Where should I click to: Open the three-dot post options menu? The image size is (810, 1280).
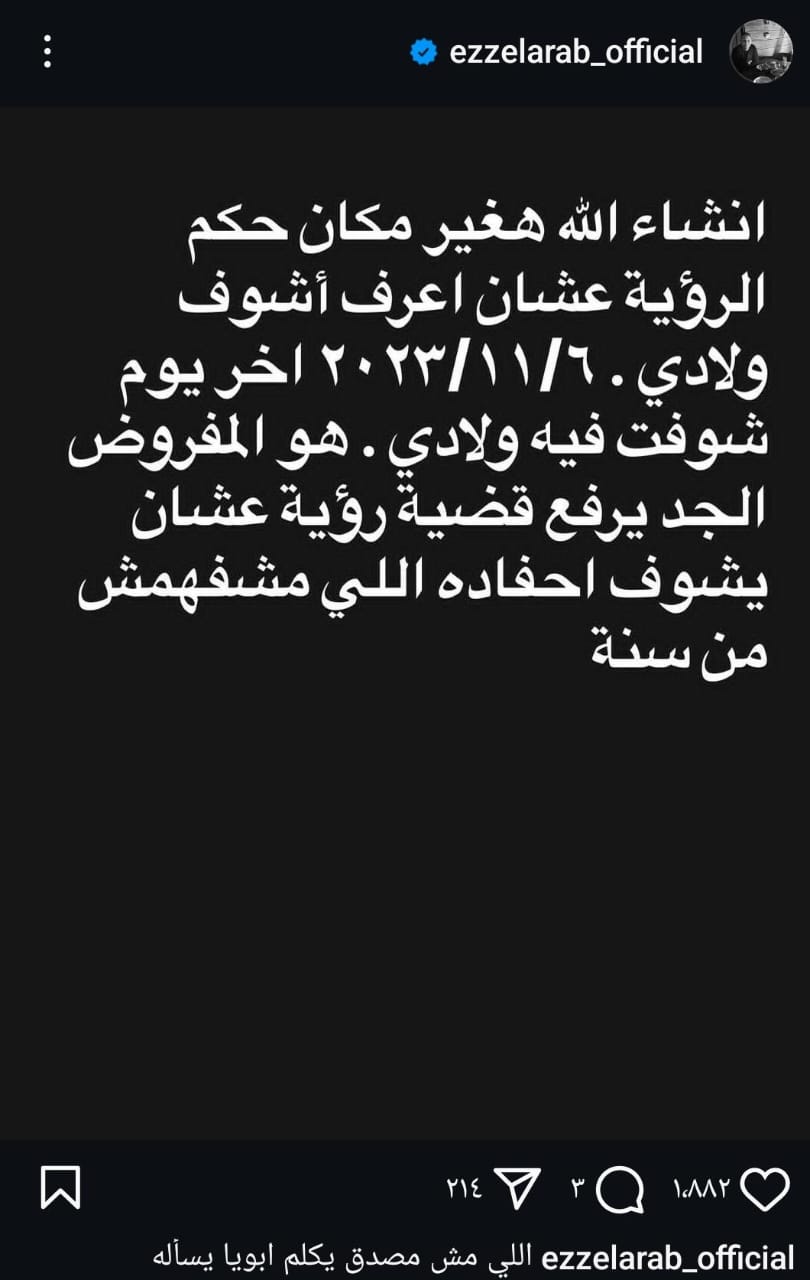[47, 52]
